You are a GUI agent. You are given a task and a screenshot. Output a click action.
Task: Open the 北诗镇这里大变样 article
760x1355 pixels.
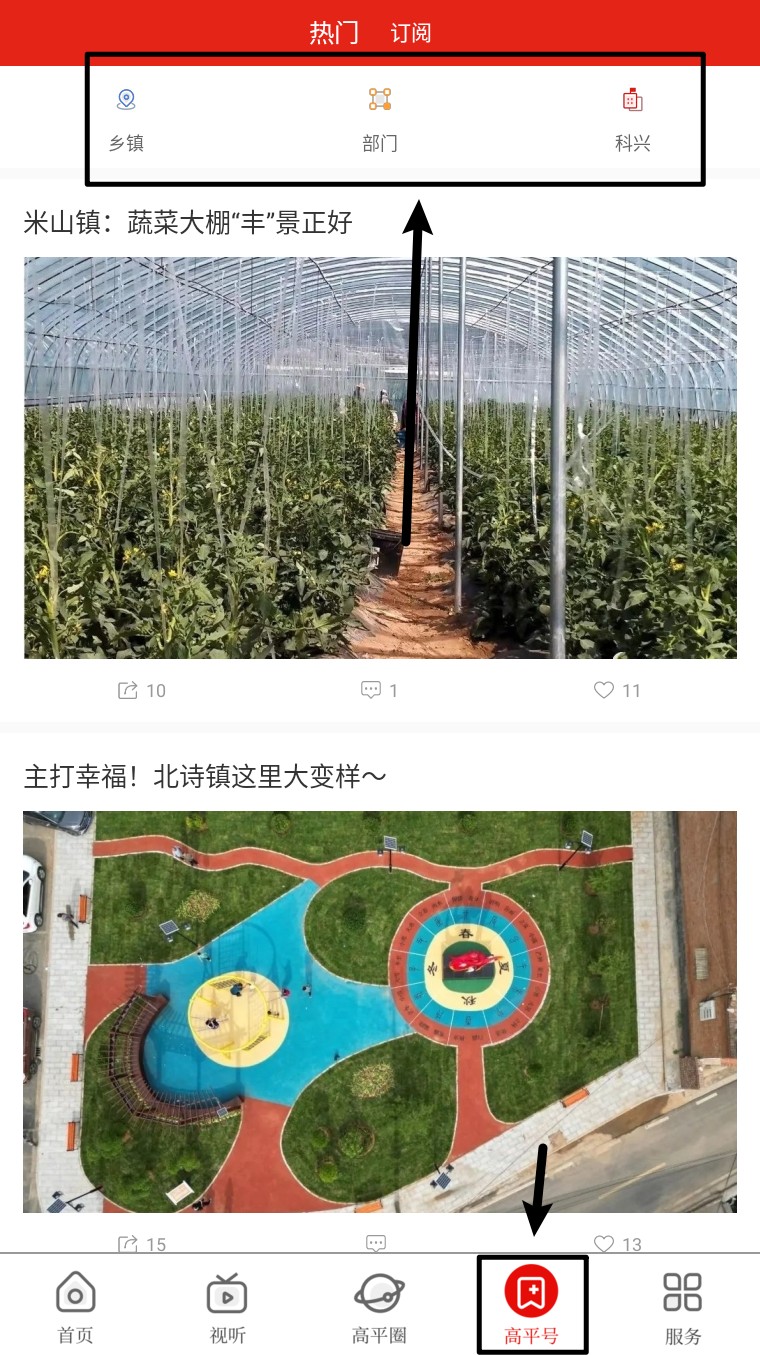[205, 777]
